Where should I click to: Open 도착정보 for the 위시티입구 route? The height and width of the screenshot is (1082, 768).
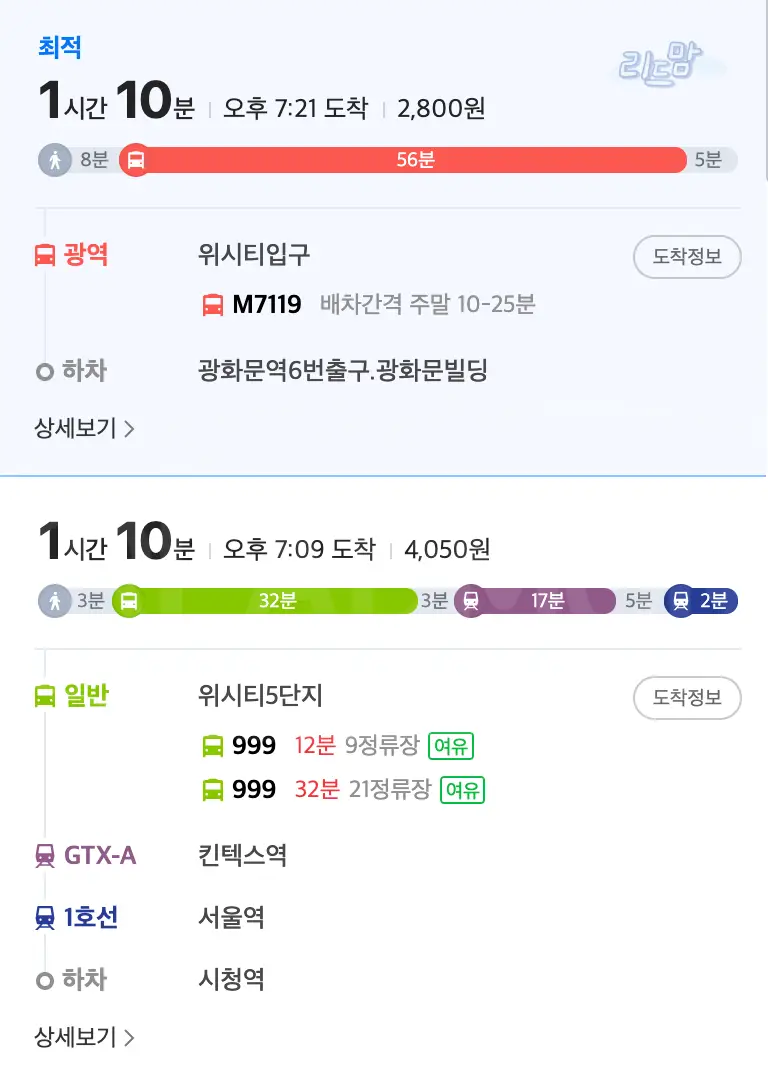(687, 257)
